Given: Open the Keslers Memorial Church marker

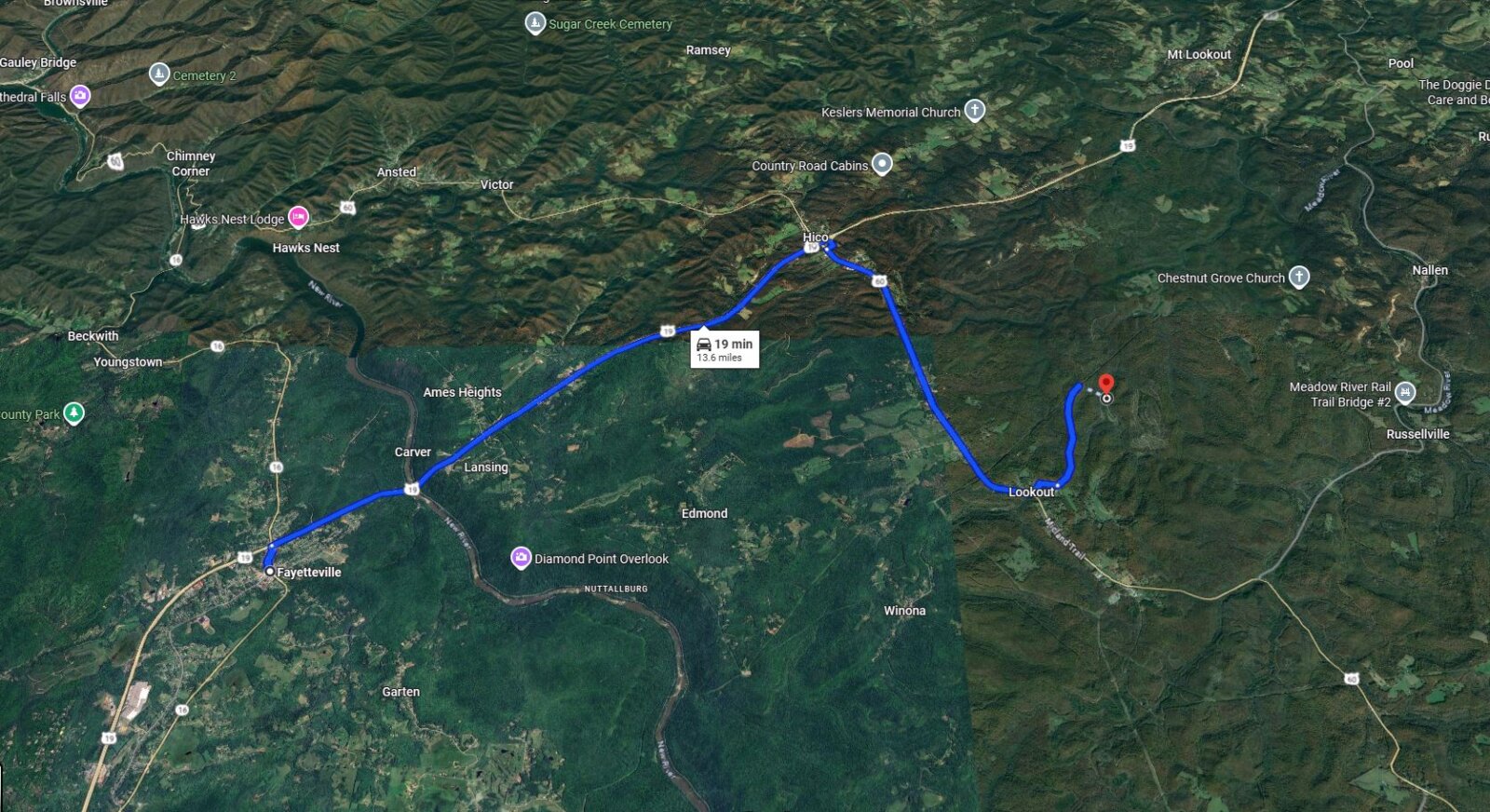Looking at the screenshot, I should click(974, 110).
